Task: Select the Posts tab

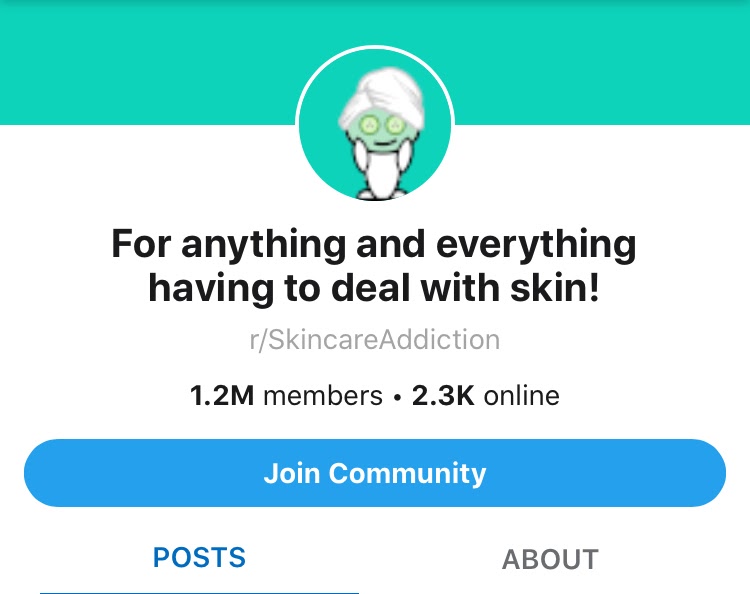Action: point(199,557)
